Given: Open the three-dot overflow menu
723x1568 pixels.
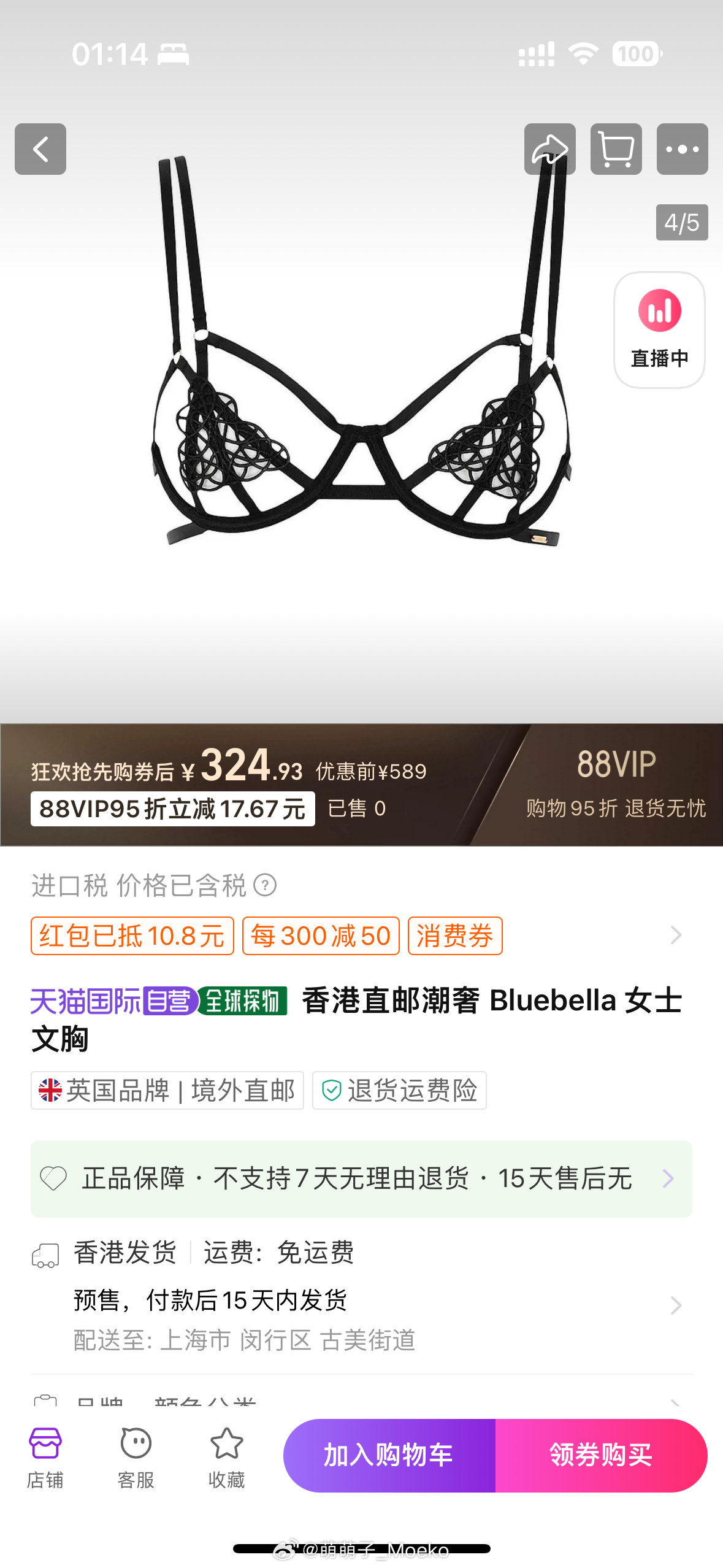Looking at the screenshot, I should point(682,149).
